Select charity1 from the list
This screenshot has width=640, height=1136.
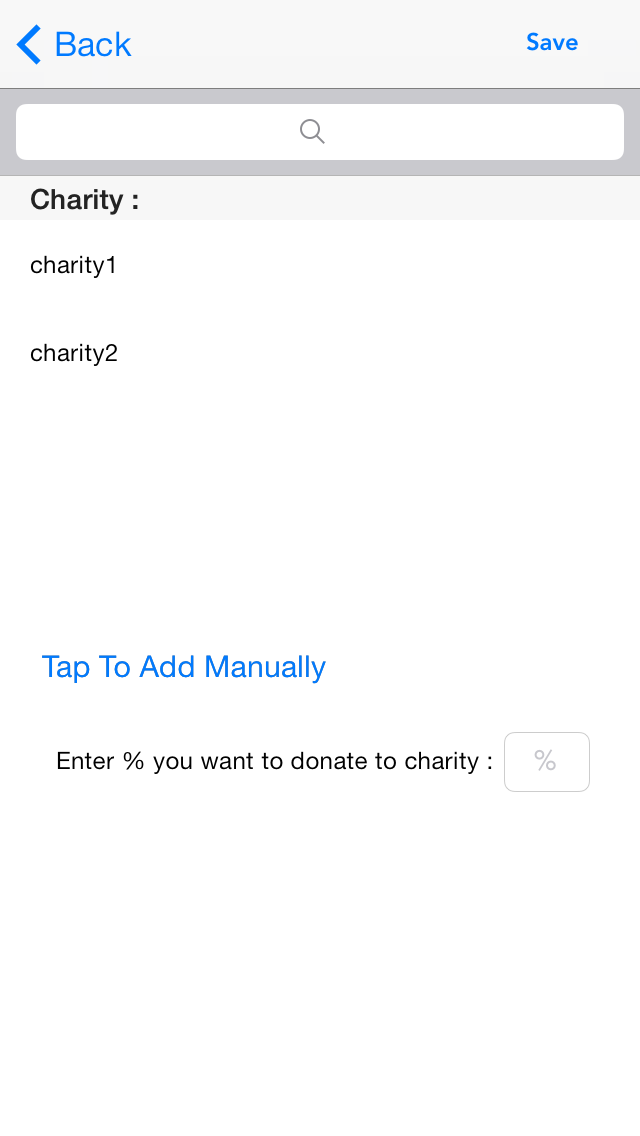pos(74,265)
